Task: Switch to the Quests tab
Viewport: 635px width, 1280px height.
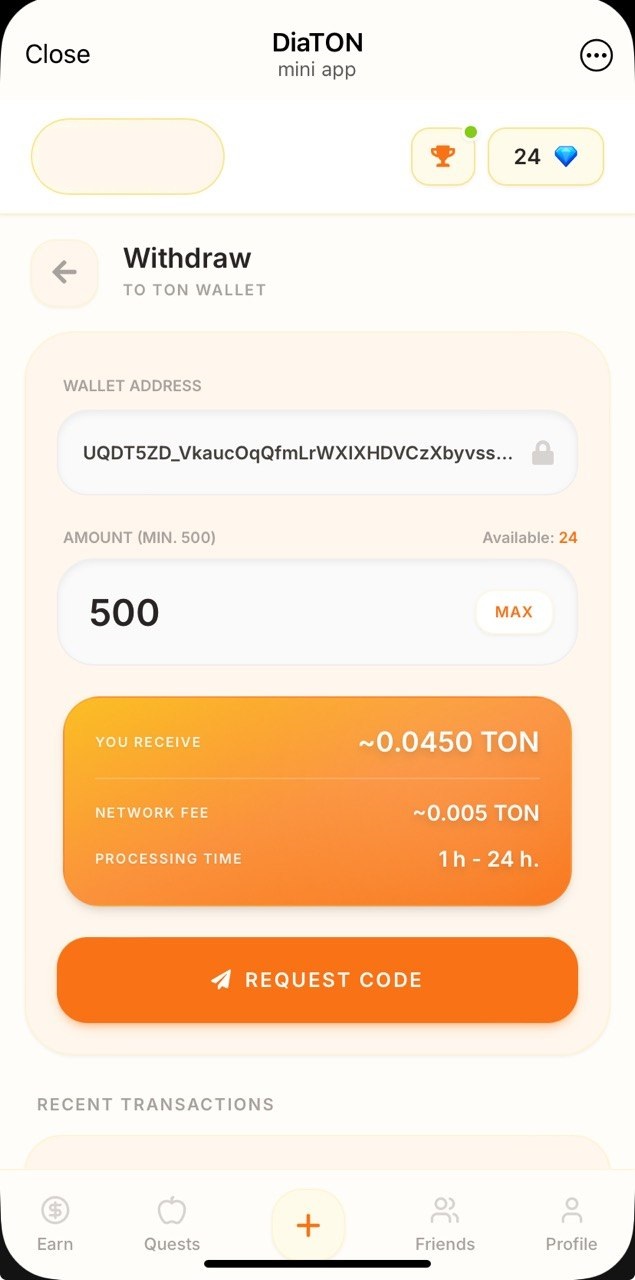Action: point(172,1223)
